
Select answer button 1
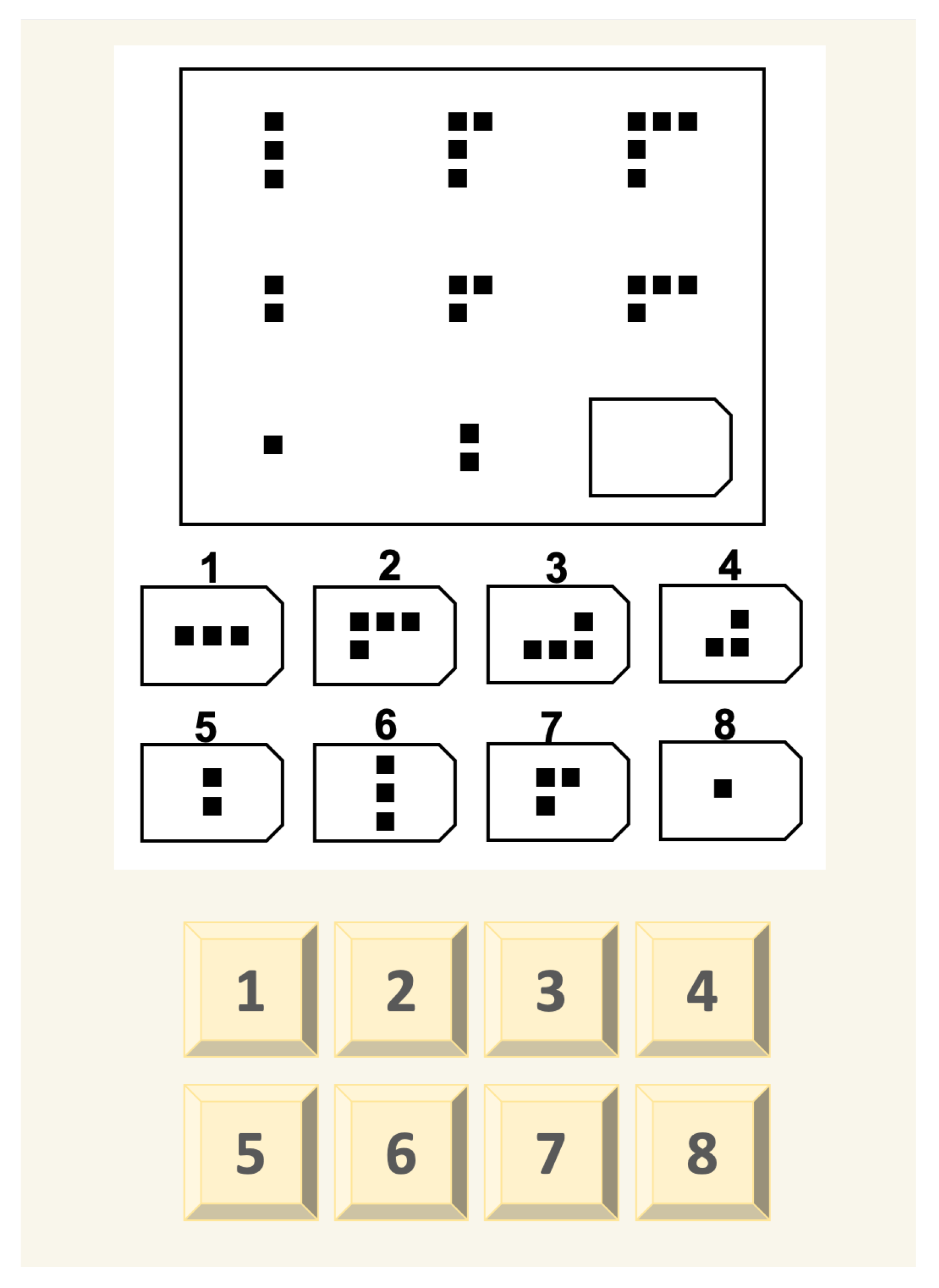point(251,991)
